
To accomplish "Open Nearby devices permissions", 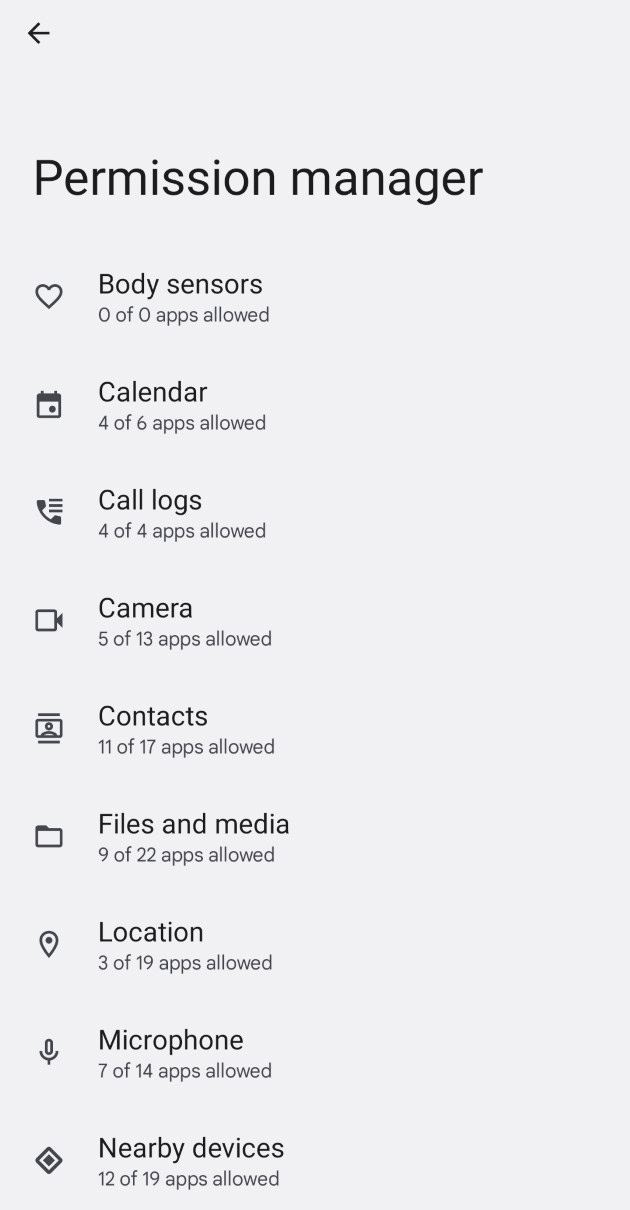I will 190,1162.
